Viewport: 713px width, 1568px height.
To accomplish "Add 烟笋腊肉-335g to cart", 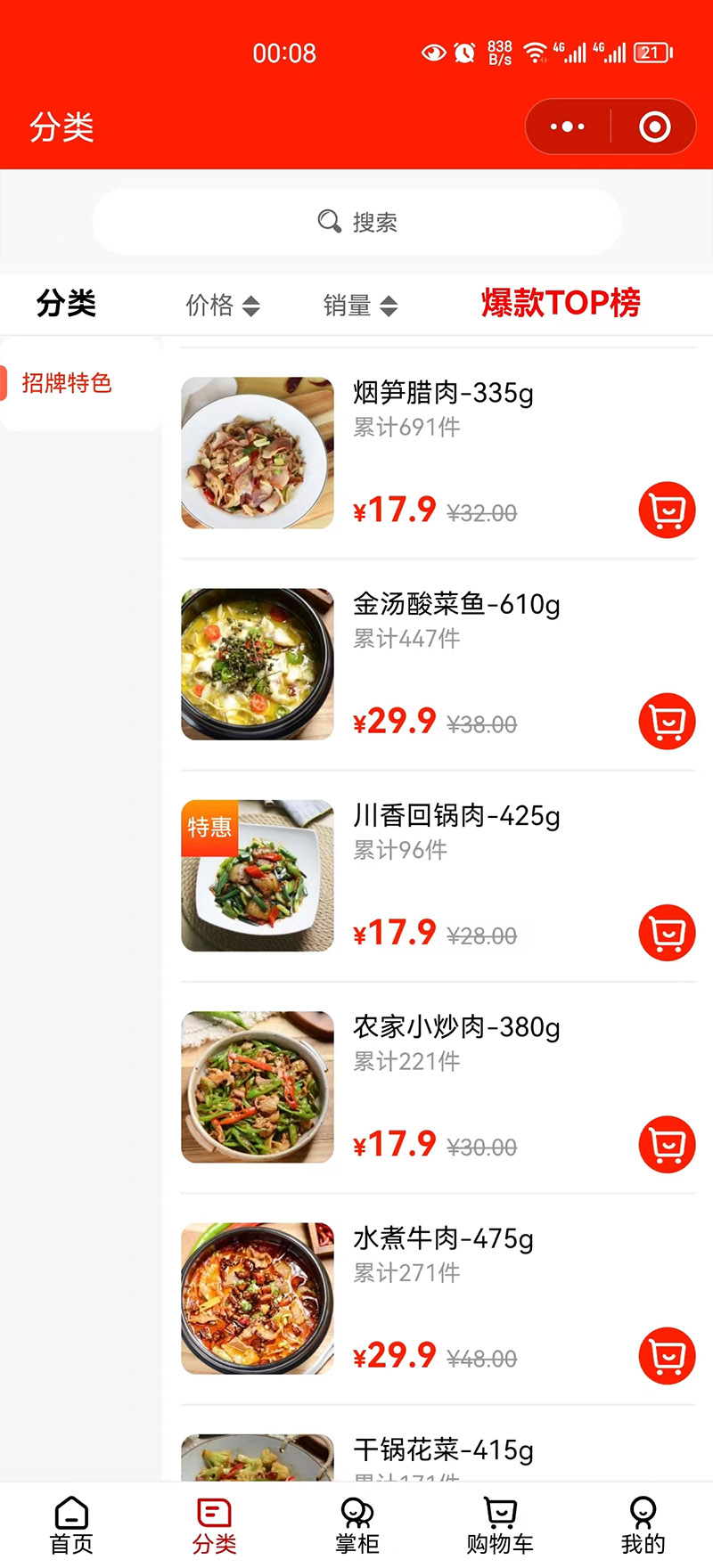I will coord(667,510).
